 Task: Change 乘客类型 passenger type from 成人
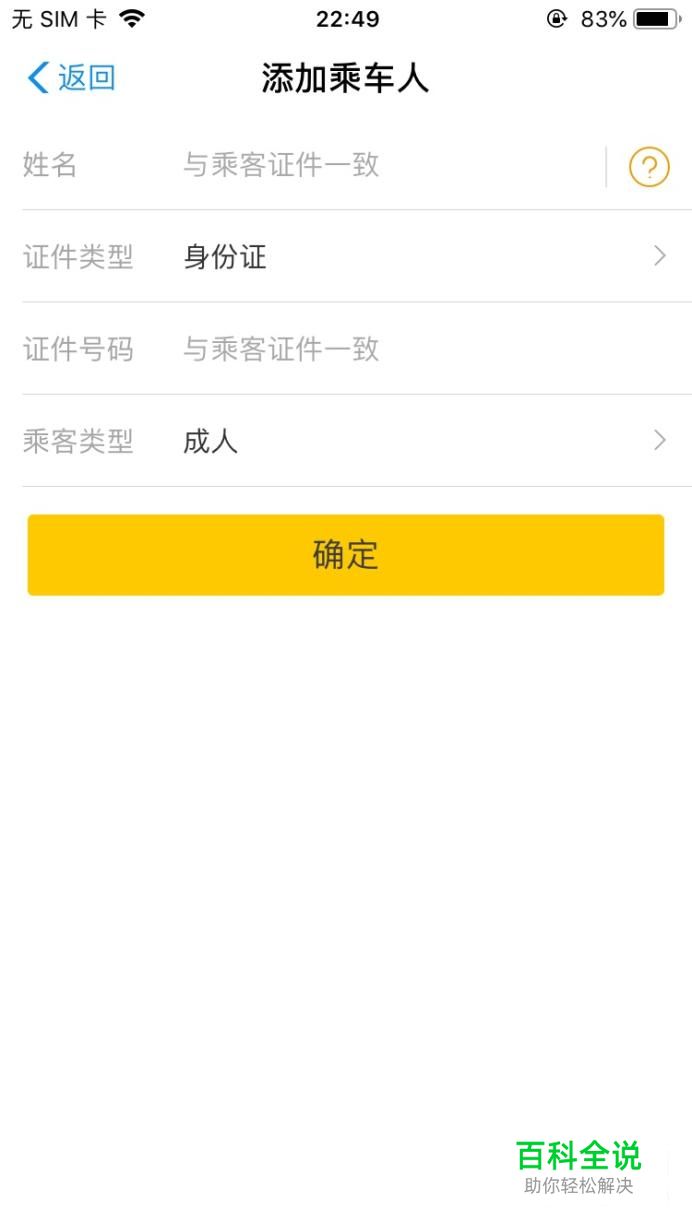[356, 441]
